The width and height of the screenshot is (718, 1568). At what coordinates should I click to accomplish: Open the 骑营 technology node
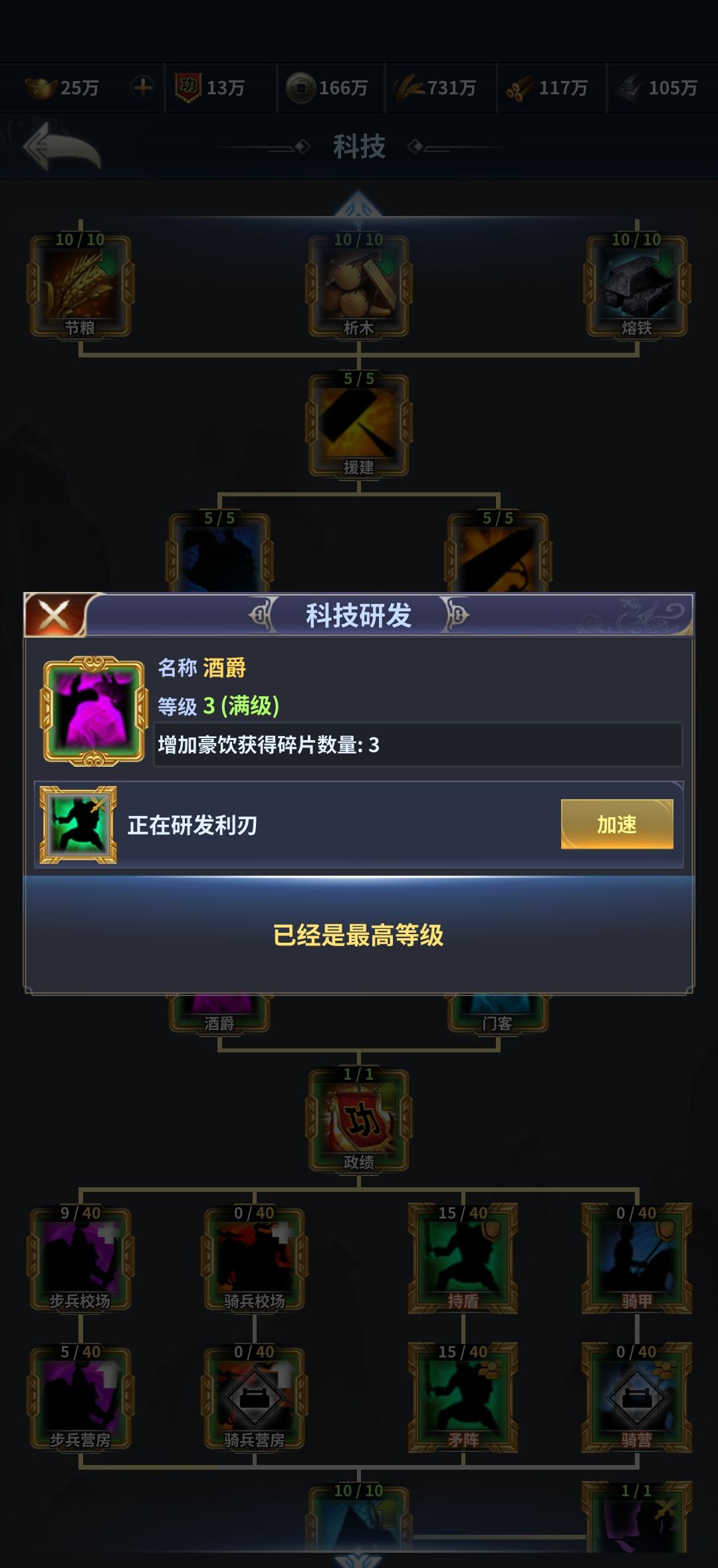coord(636,1399)
